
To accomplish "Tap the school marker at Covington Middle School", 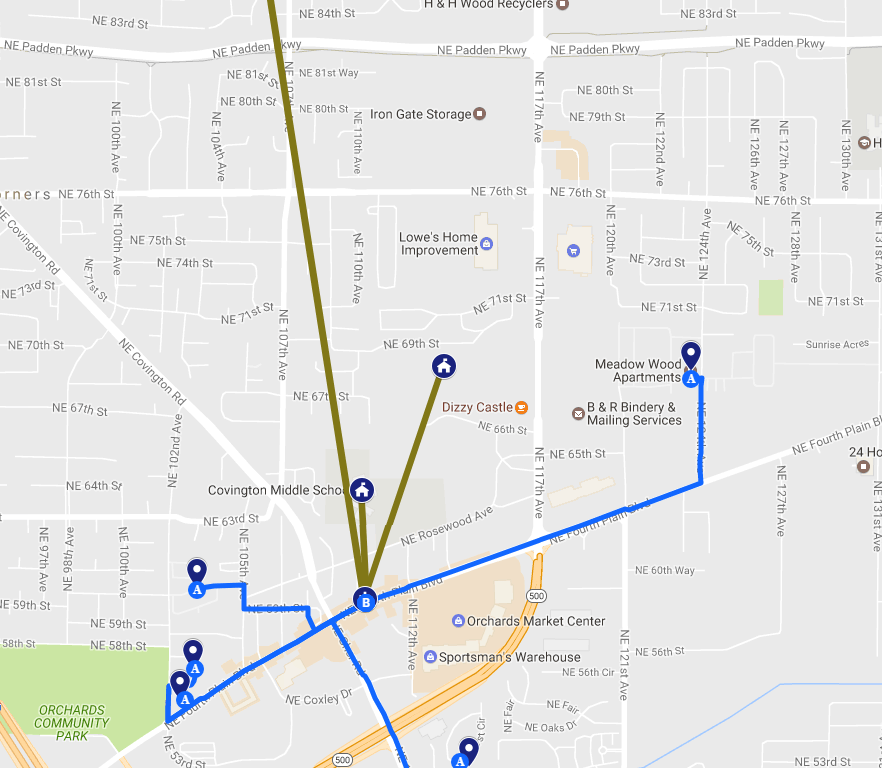I will pyautogui.click(x=362, y=490).
